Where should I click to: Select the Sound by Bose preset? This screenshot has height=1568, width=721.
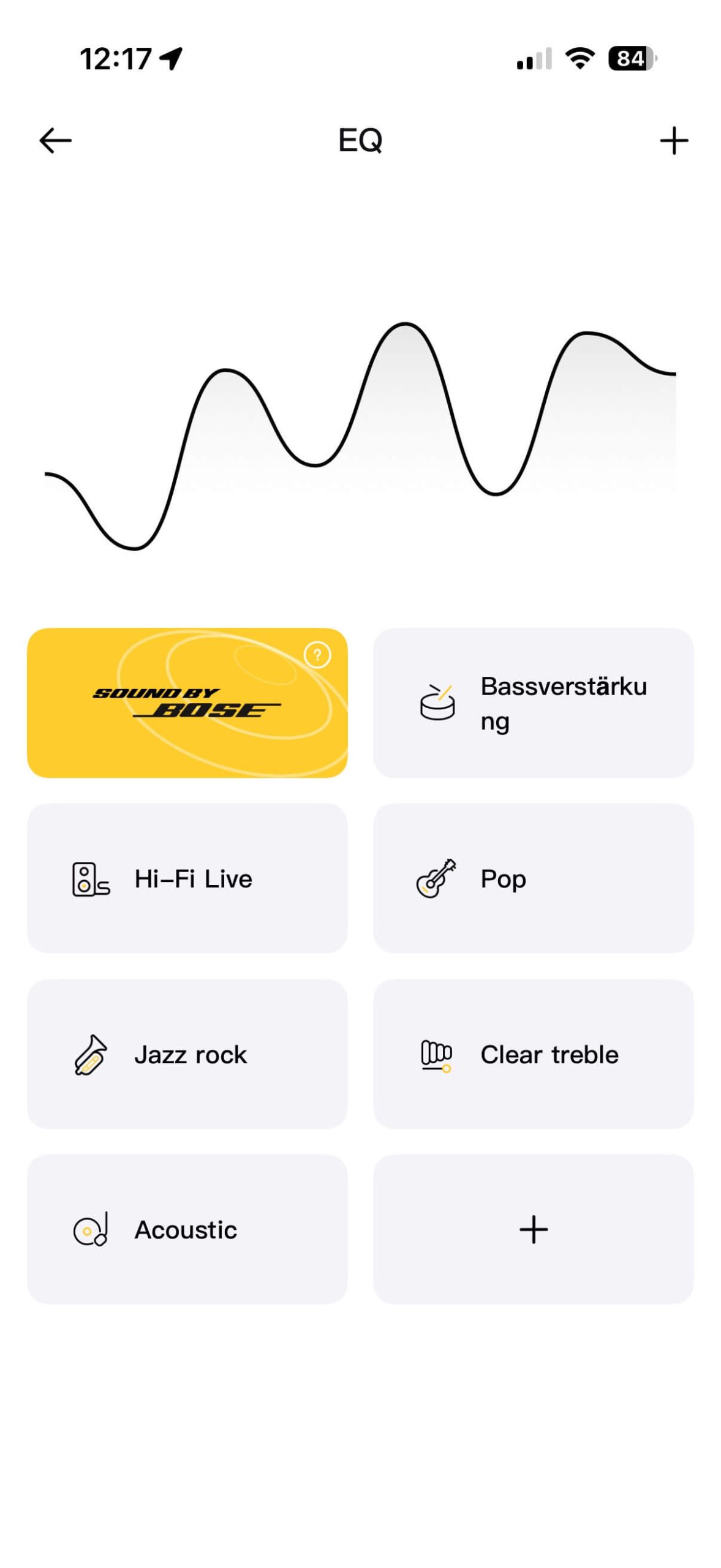186,703
